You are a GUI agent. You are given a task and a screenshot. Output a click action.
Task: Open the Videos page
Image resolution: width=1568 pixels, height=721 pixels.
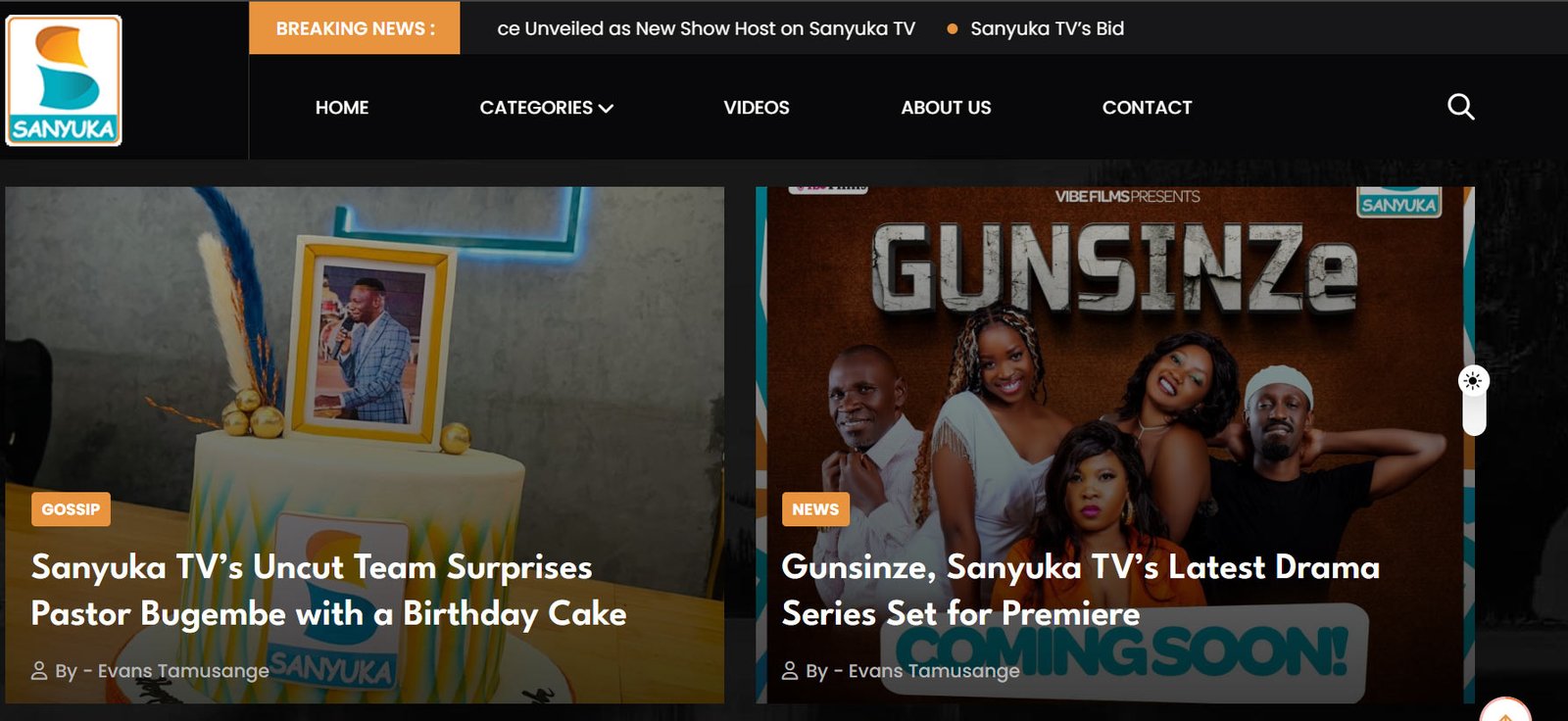[756, 108]
